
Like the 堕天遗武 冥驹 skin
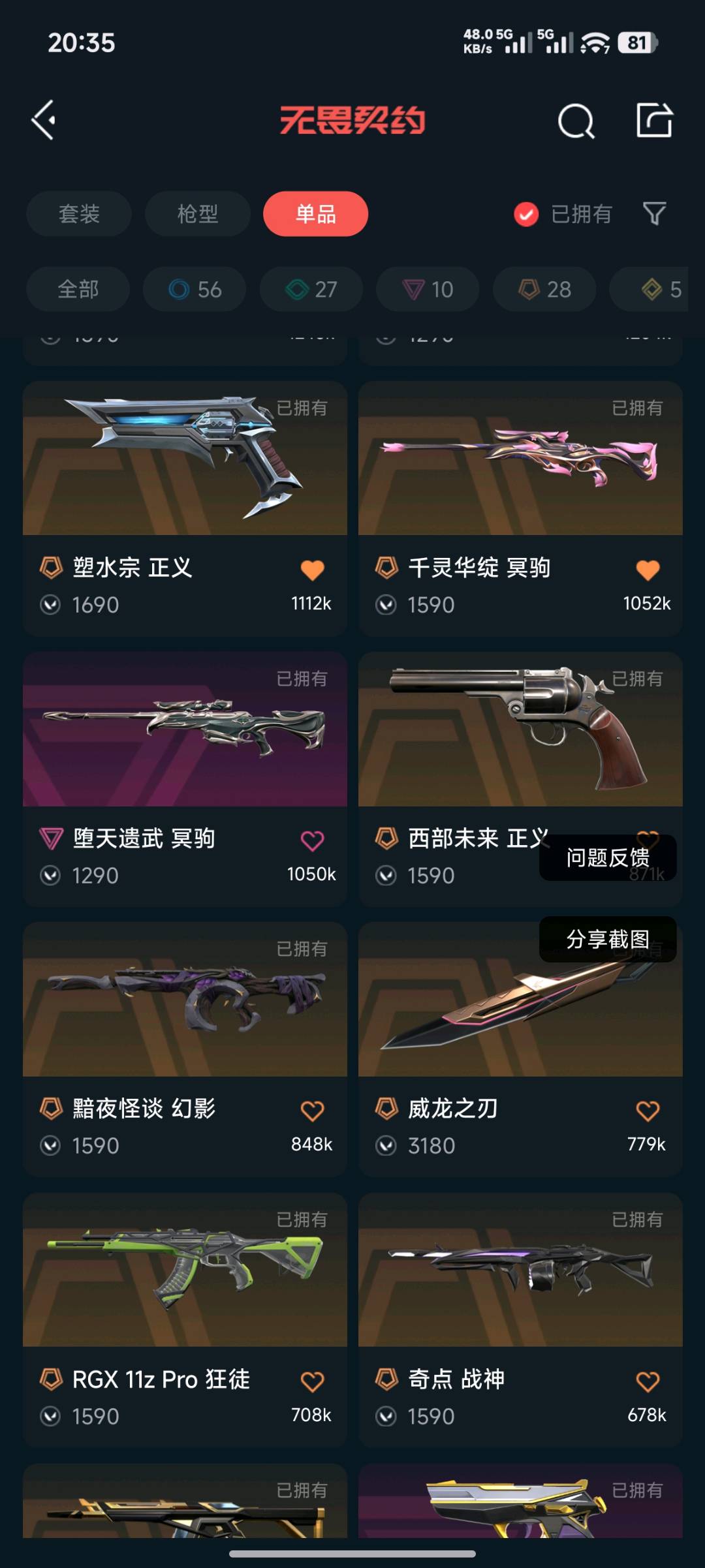coord(312,840)
